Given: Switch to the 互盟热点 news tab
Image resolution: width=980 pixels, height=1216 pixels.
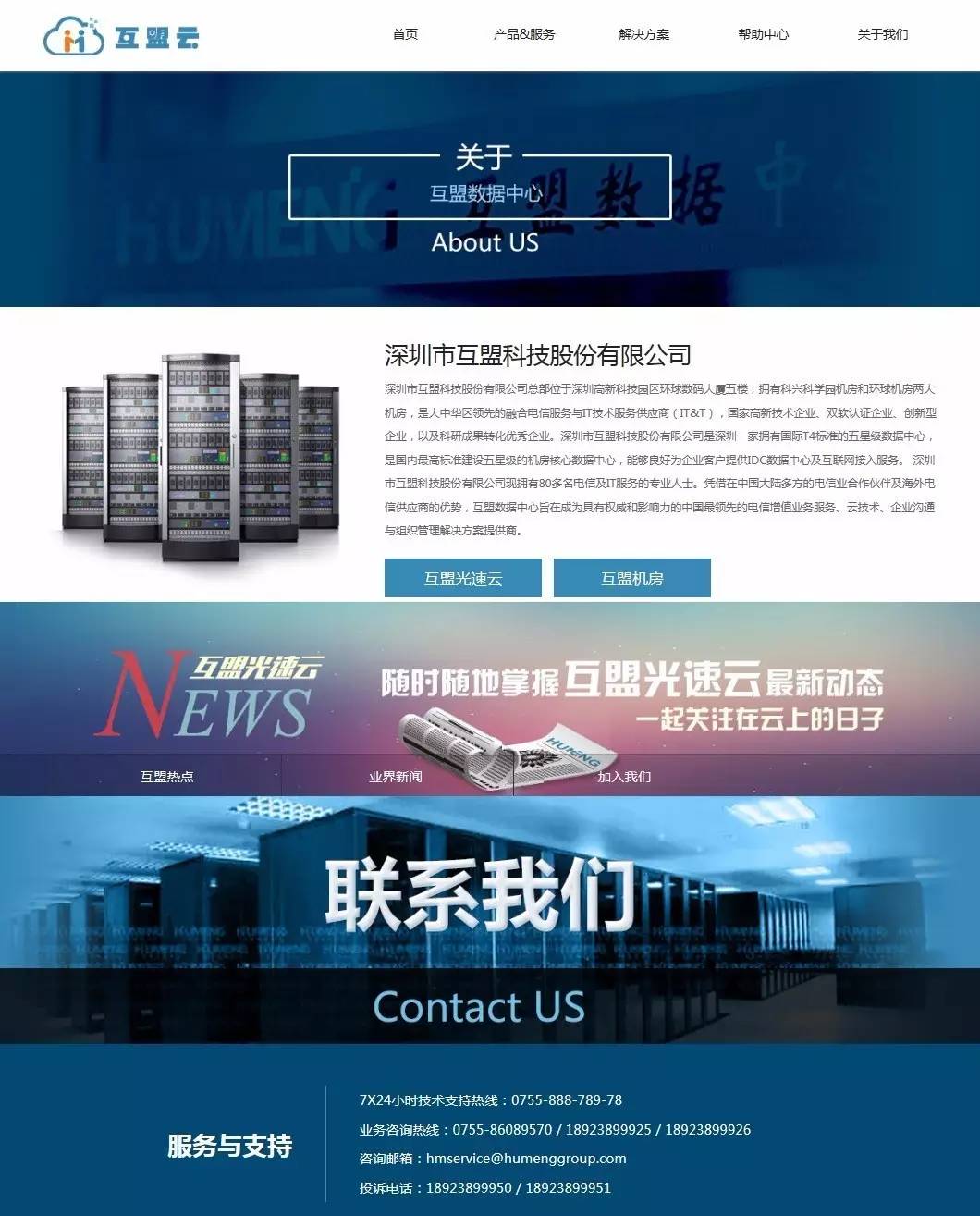Looking at the screenshot, I should 167,776.
